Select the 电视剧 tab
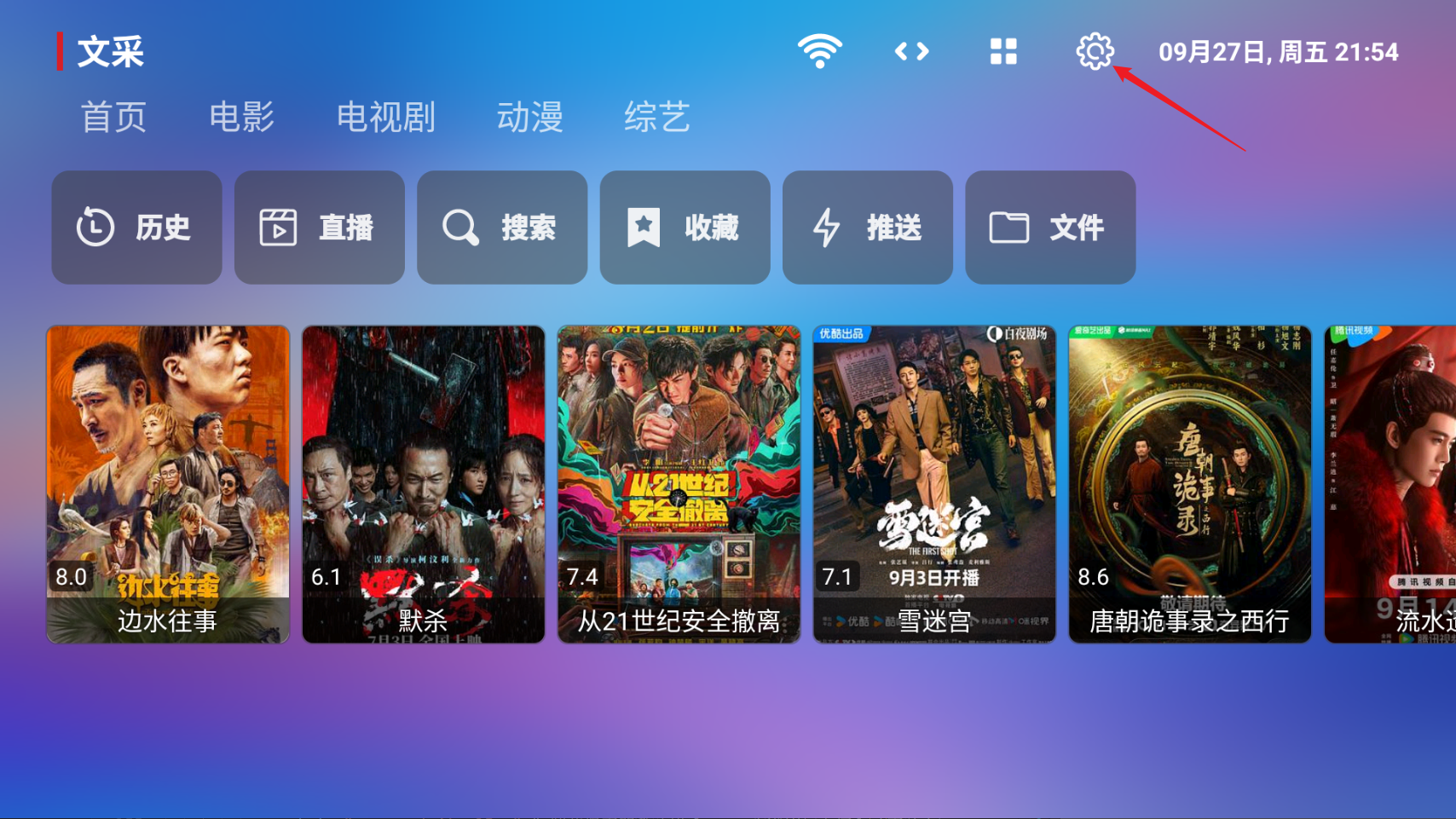1456x819 pixels. [x=385, y=117]
